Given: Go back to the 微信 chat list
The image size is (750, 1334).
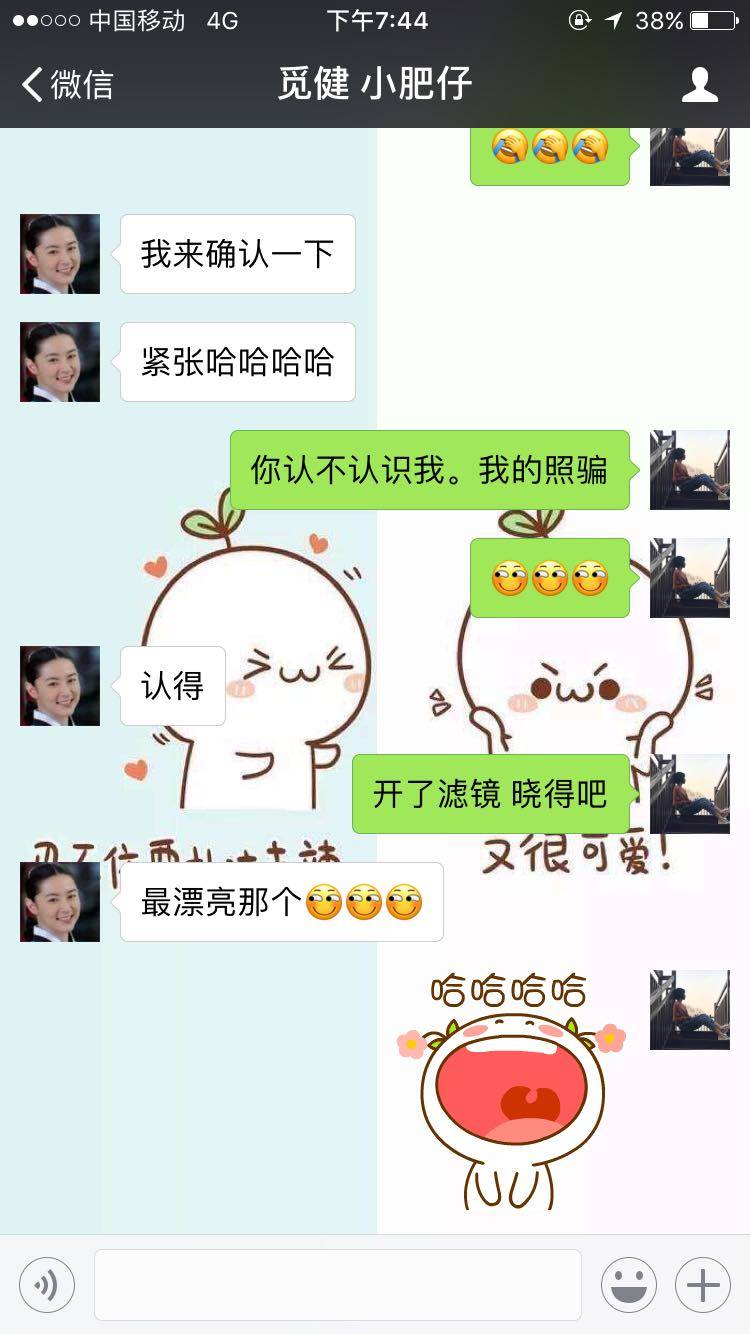Looking at the screenshot, I should pos(68,85).
